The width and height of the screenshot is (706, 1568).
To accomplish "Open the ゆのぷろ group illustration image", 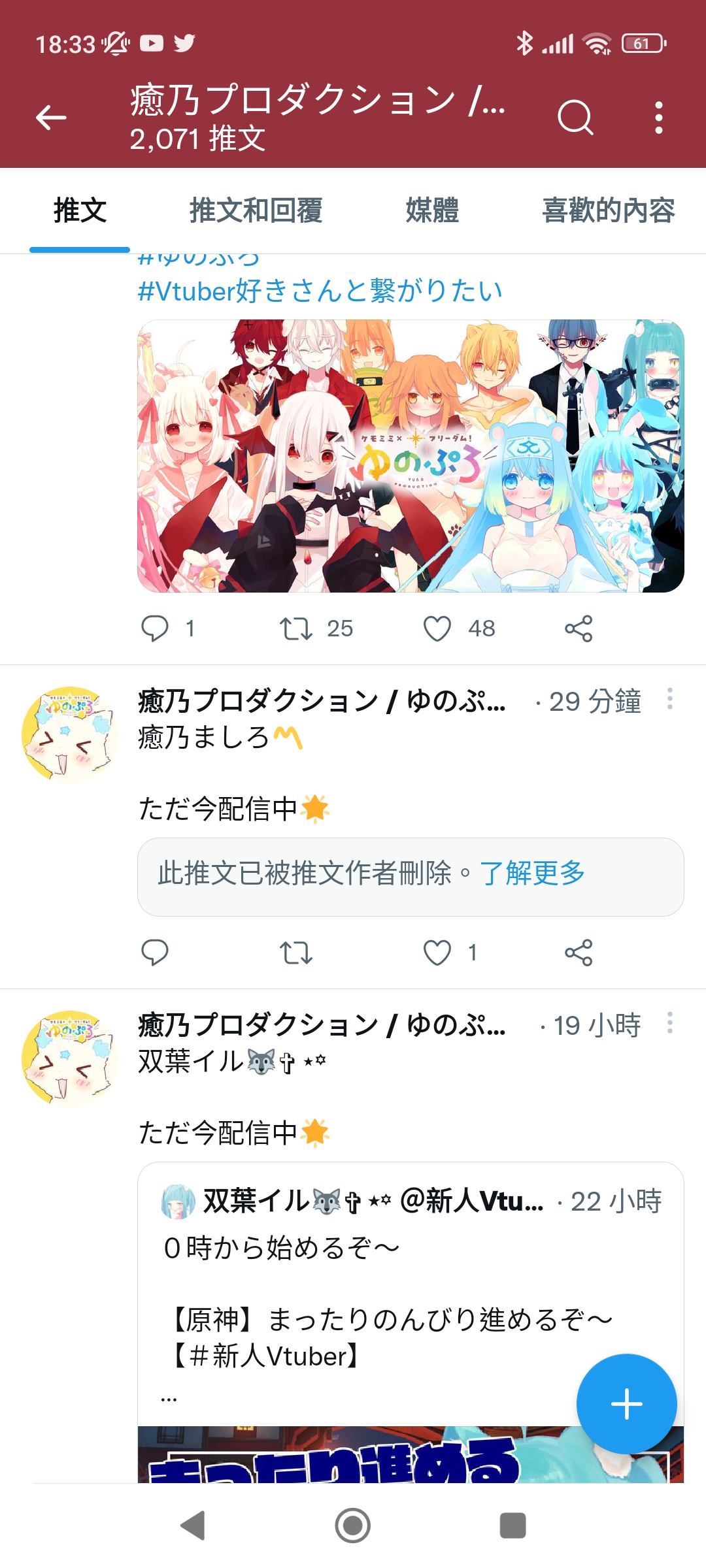I will [x=411, y=456].
